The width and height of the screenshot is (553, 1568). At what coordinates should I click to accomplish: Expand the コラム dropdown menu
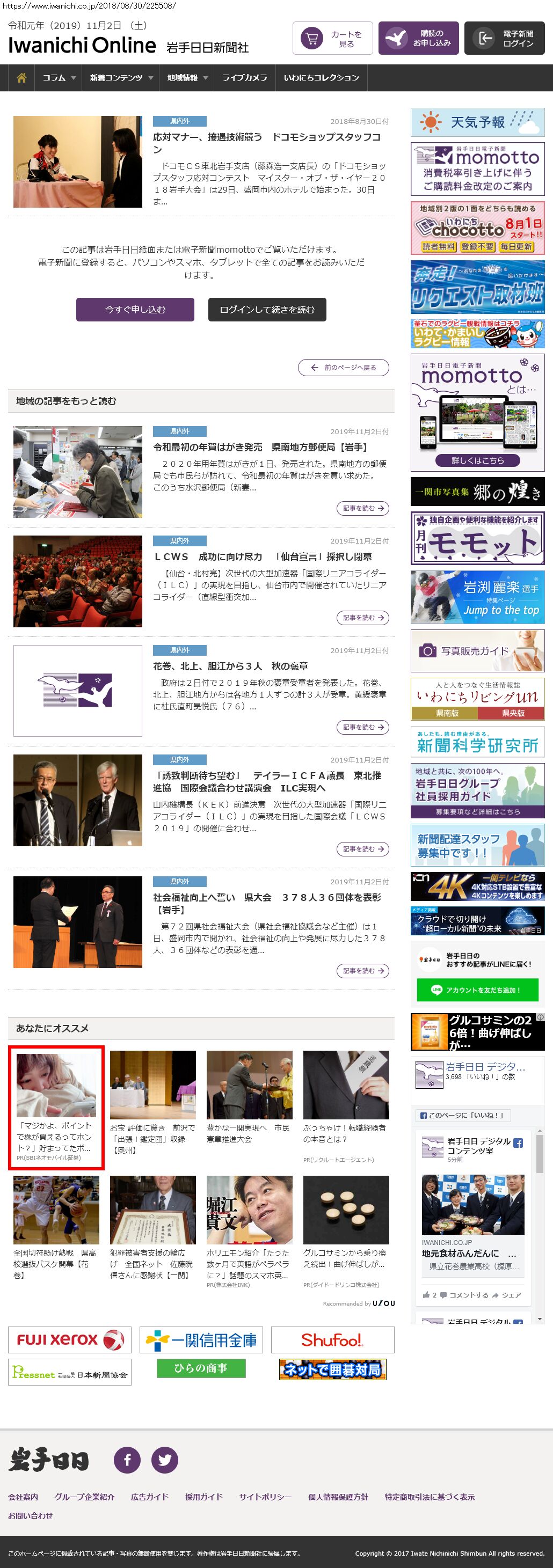click(x=59, y=78)
